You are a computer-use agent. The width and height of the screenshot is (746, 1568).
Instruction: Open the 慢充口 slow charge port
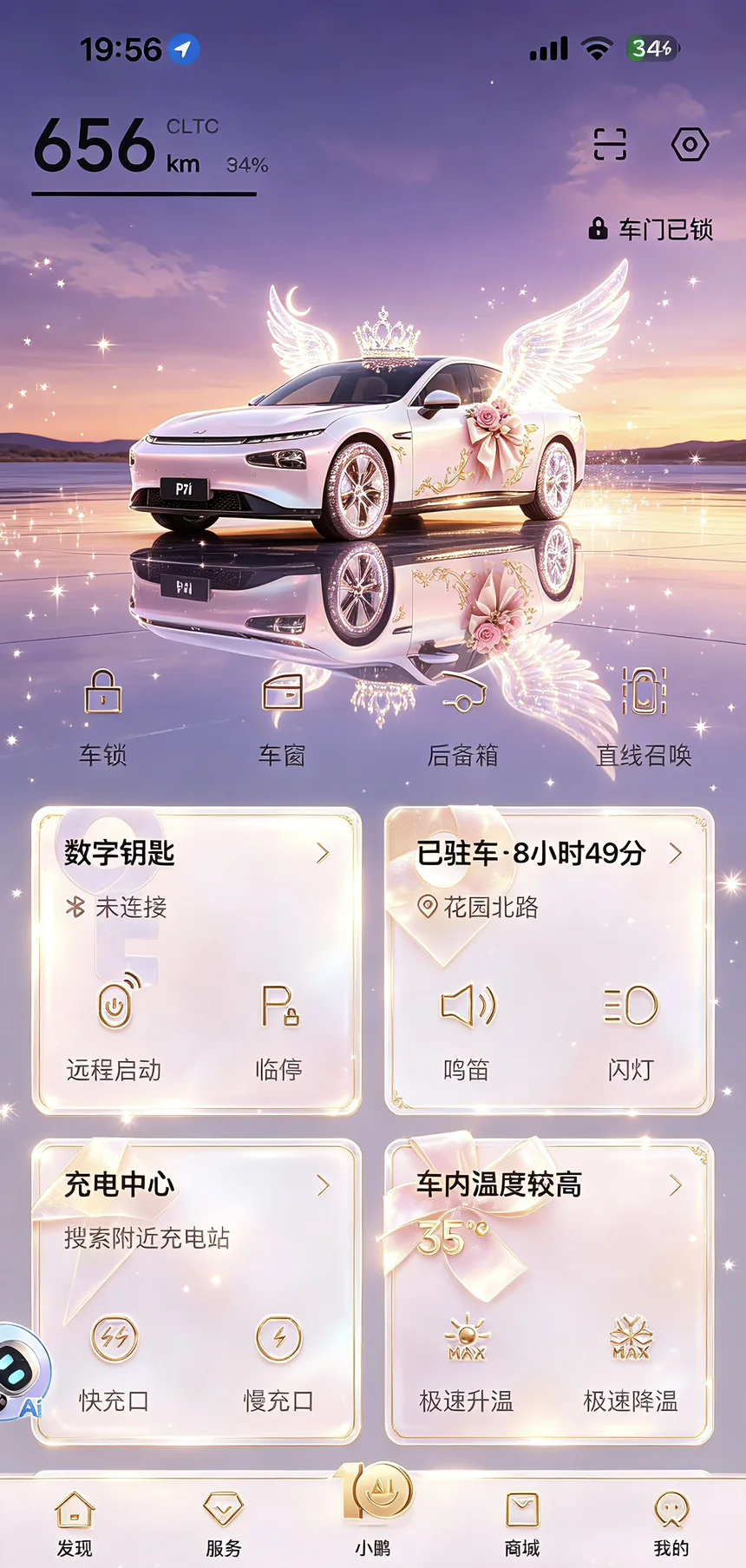(x=278, y=1364)
